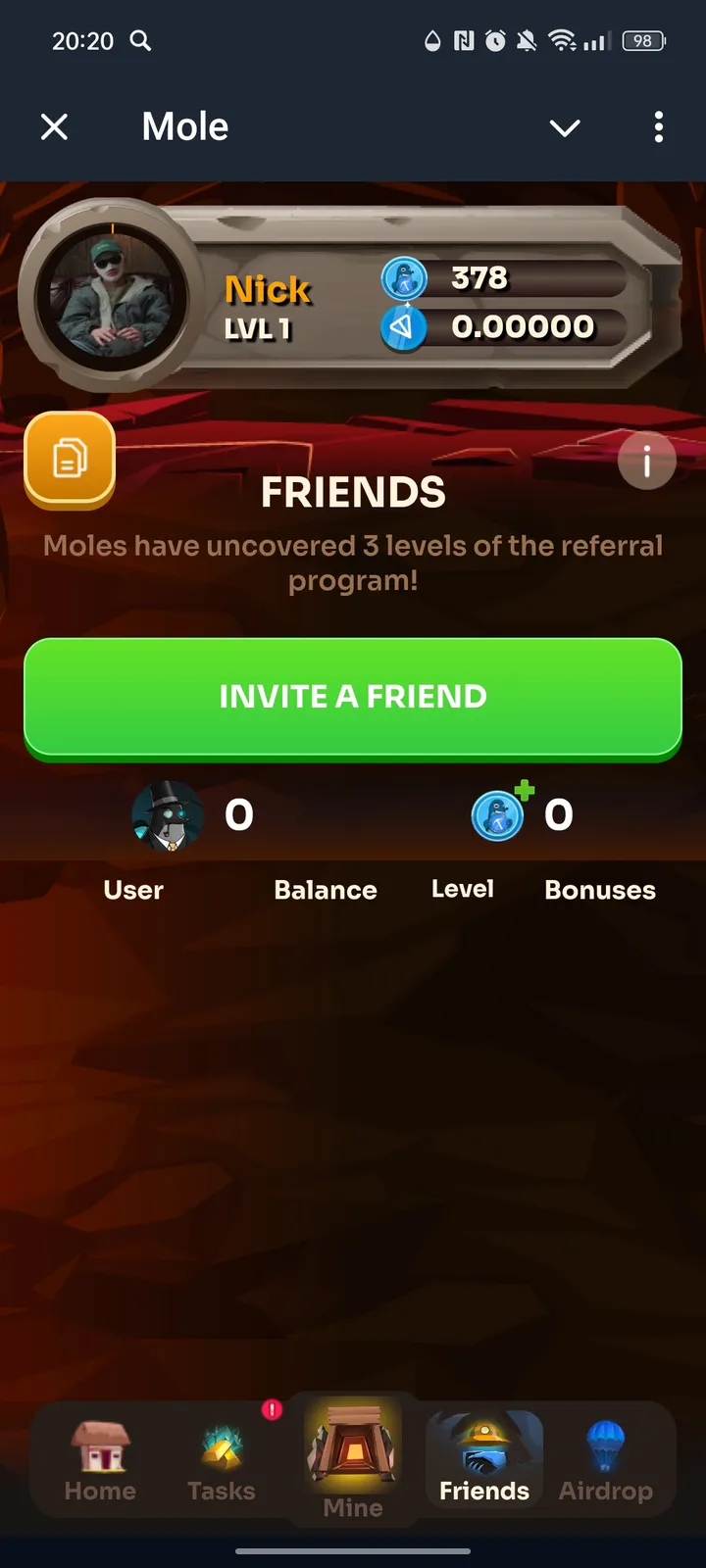Open the referral info circle icon
706x1568 pixels.
click(x=646, y=461)
